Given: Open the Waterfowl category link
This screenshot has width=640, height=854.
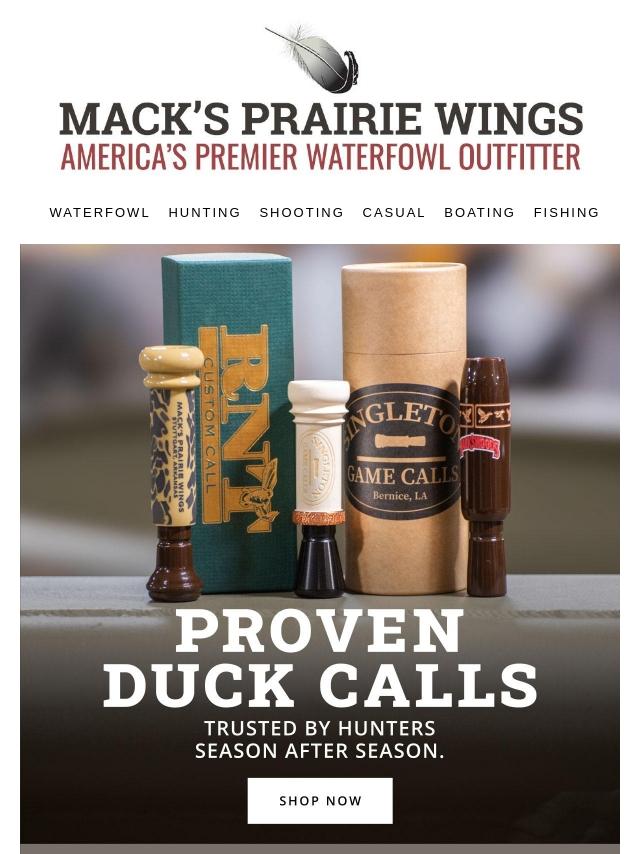Looking at the screenshot, I should click(x=99, y=213).
